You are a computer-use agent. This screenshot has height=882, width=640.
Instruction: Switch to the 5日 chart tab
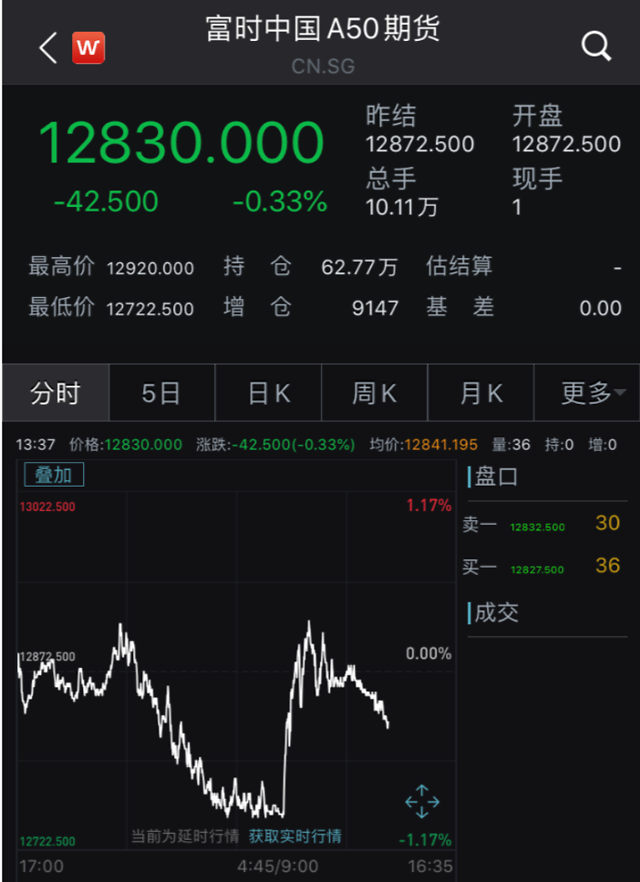pyautogui.click(x=161, y=393)
